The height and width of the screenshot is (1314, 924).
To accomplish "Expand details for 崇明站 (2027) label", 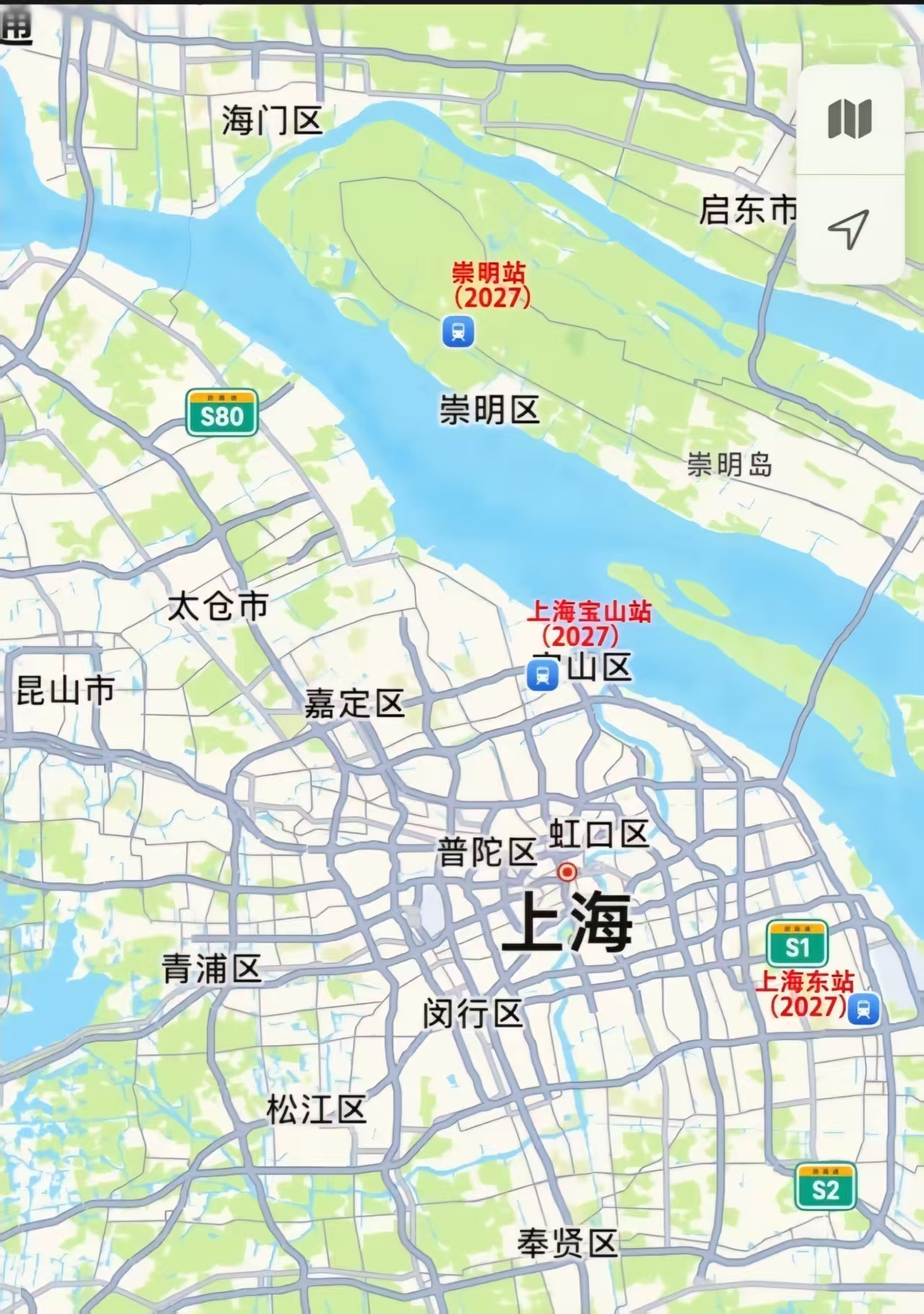I will (492, 284).
